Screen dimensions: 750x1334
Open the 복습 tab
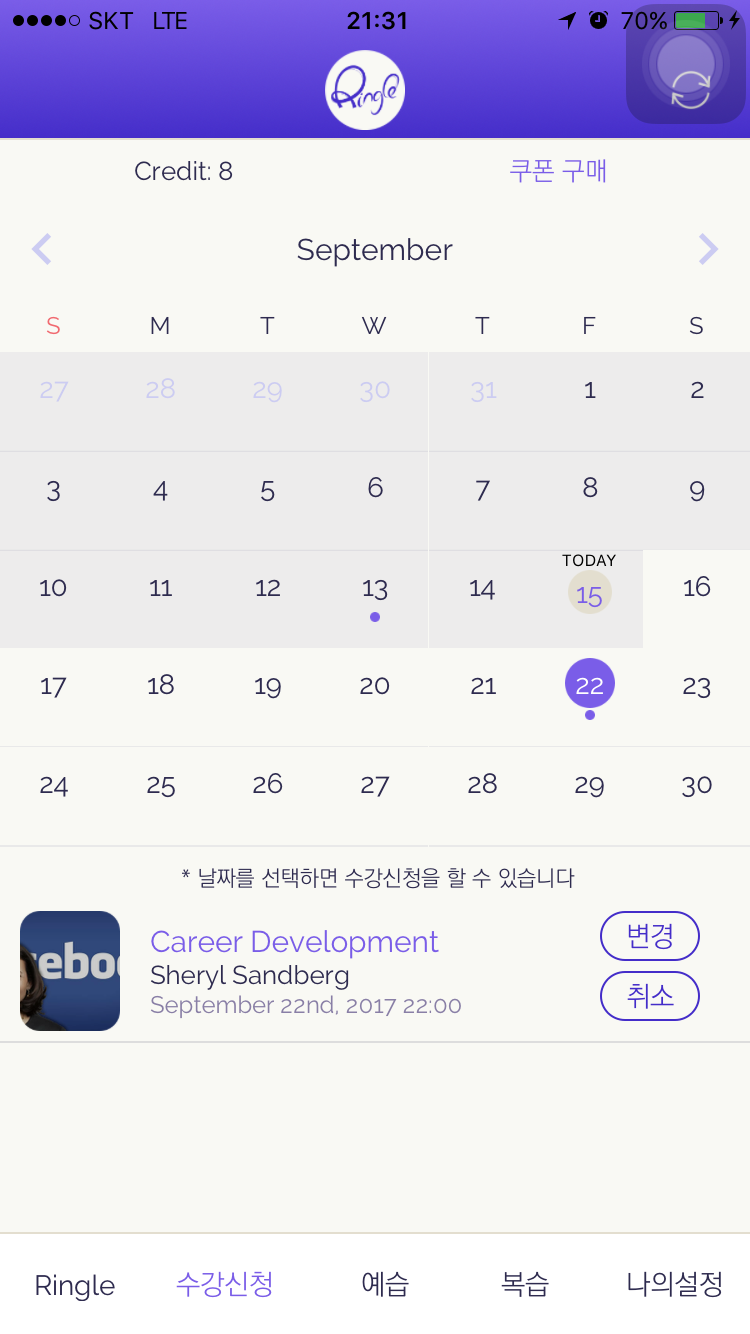point(525,1285)
